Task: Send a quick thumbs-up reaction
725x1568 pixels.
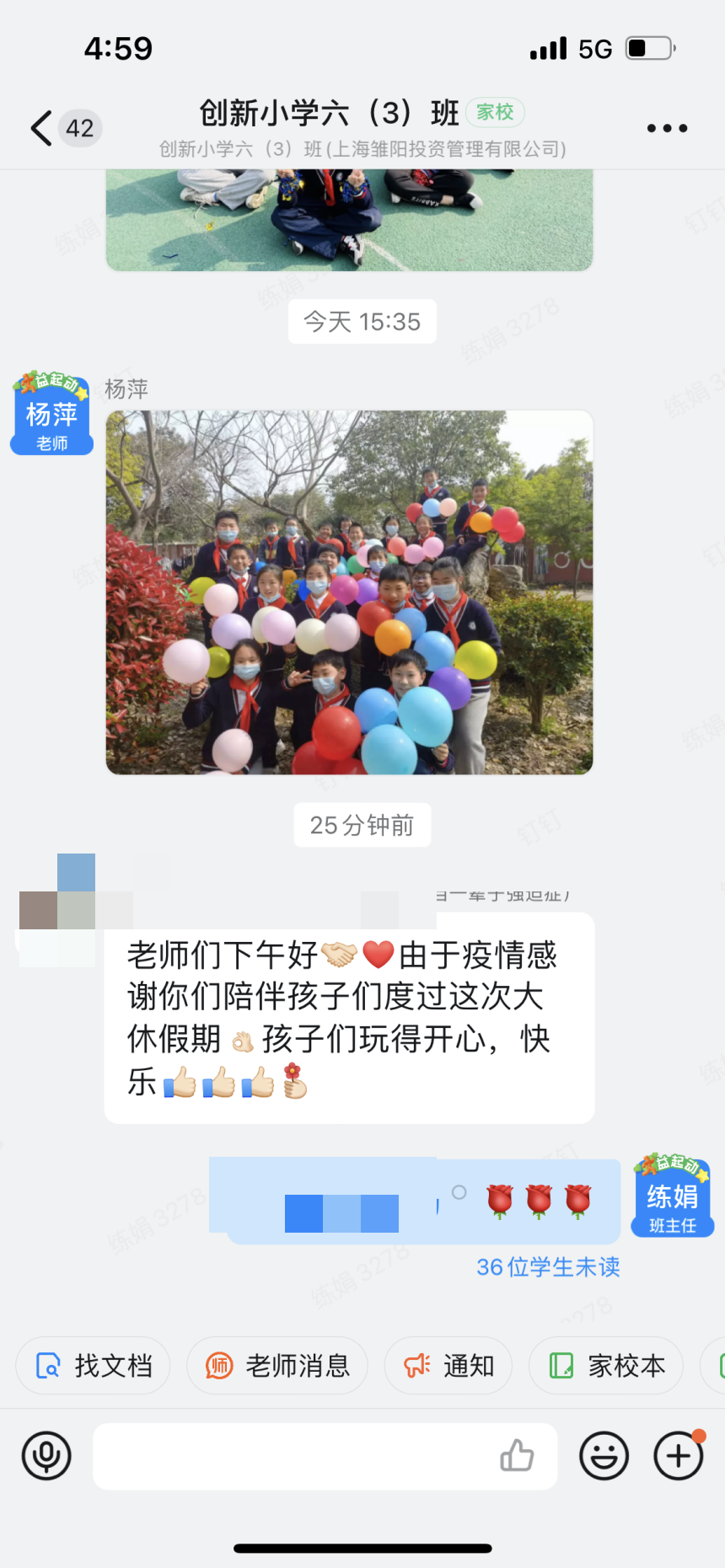Action: [x=517, y=1455]
